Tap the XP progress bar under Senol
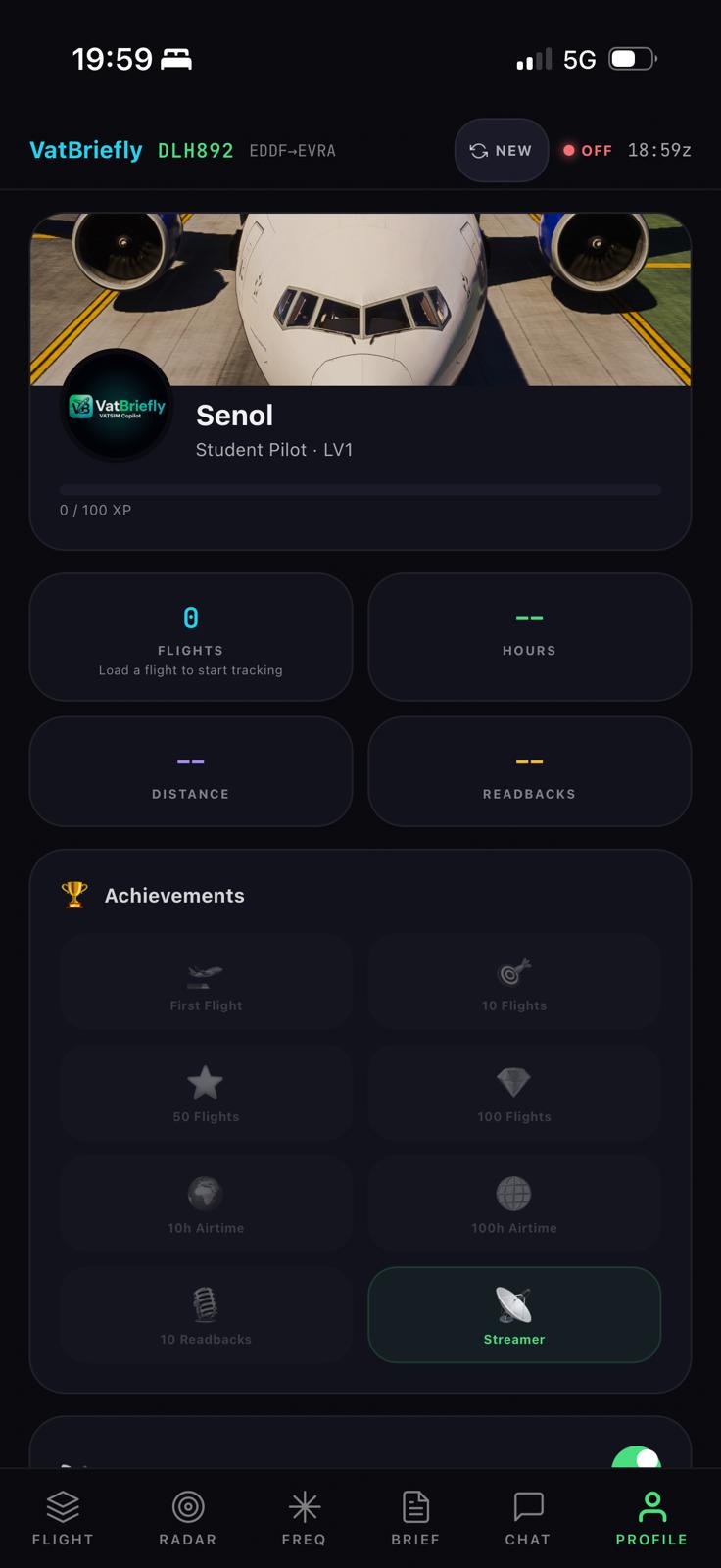This screenshot has height=1568, width=721. (x=360, y=489)
